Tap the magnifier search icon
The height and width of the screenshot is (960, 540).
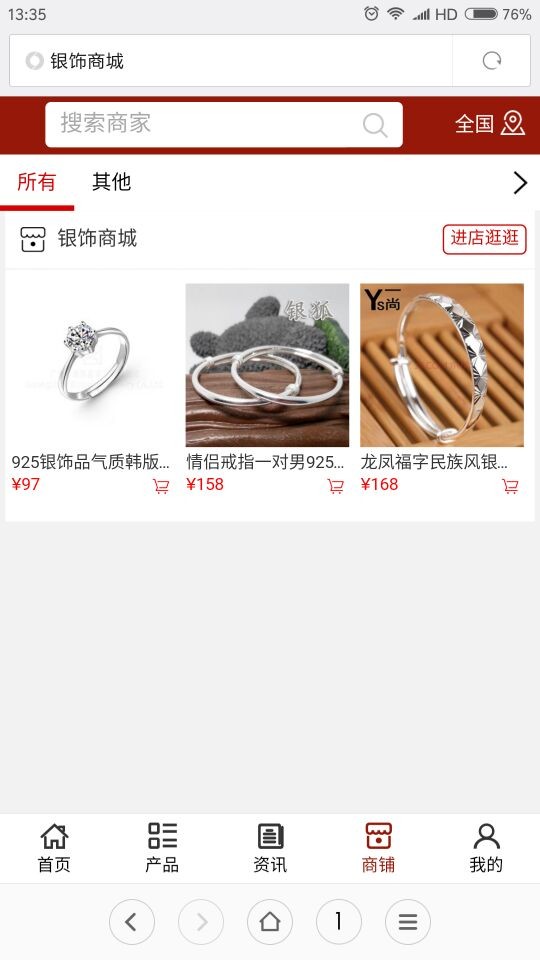tap(375, 125)
